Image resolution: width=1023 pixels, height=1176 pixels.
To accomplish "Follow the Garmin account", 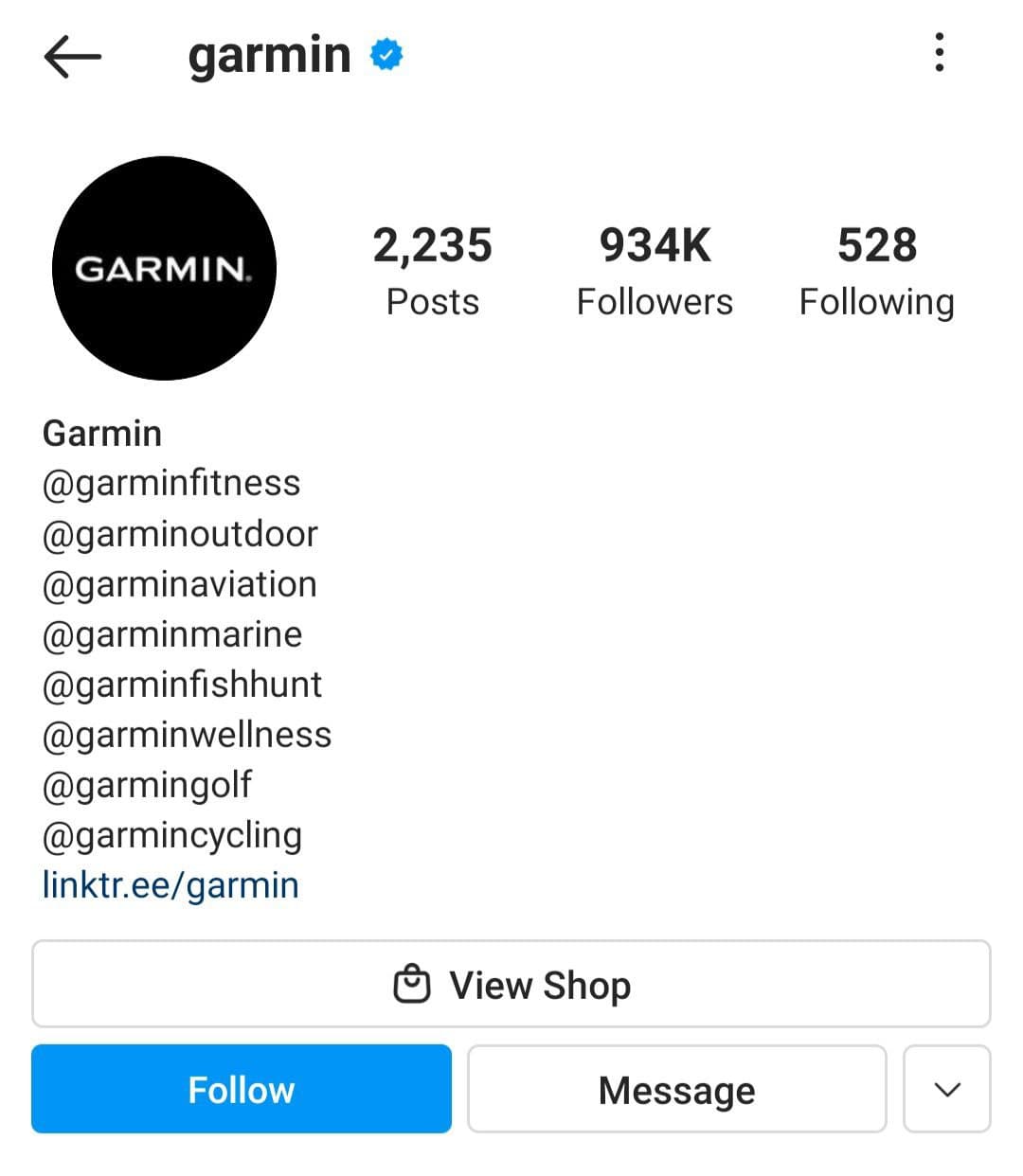I will [x=242, y=1090].
